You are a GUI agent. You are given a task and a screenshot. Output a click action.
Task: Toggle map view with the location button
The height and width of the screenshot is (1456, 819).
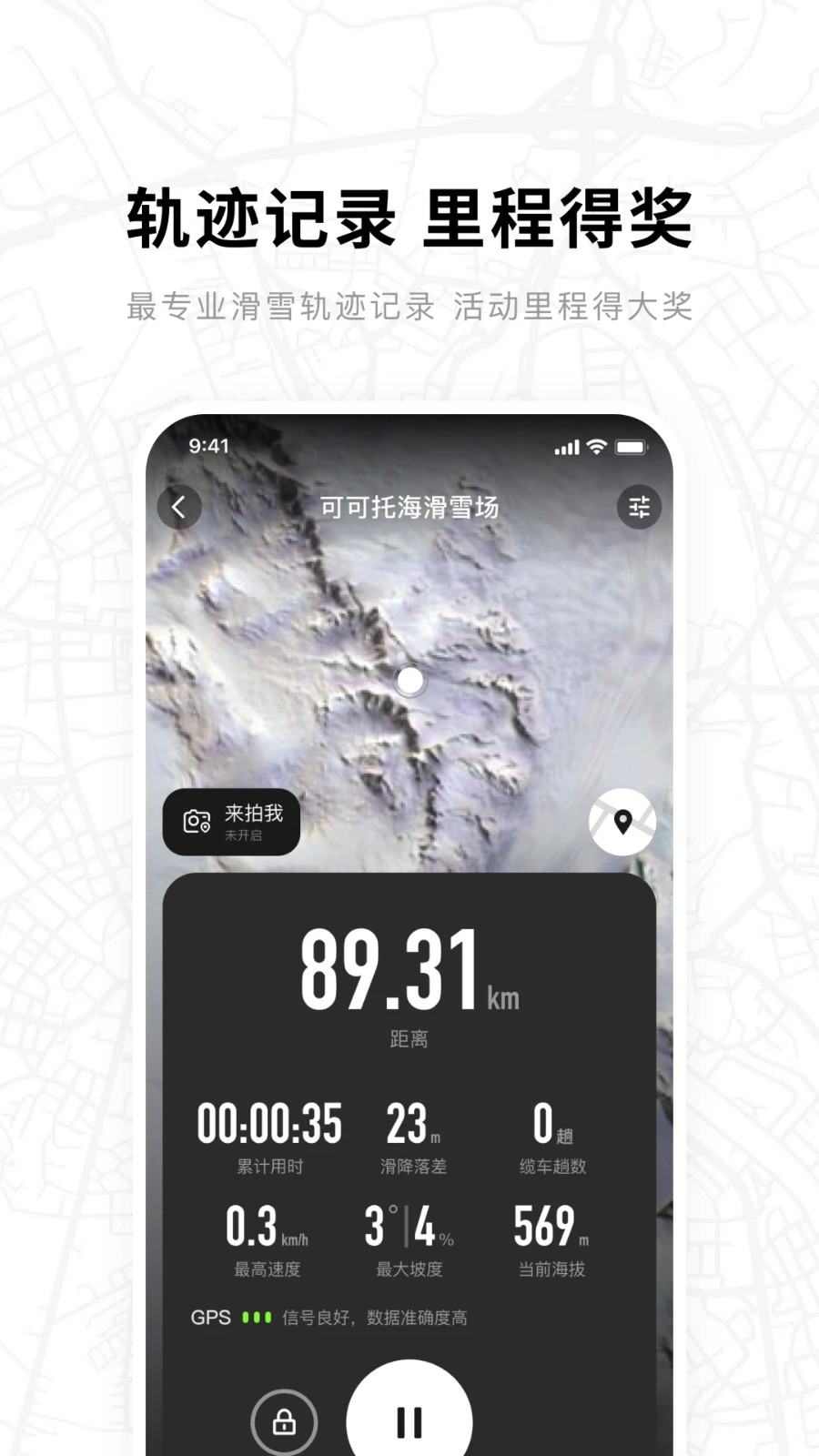tap(622, 821)
